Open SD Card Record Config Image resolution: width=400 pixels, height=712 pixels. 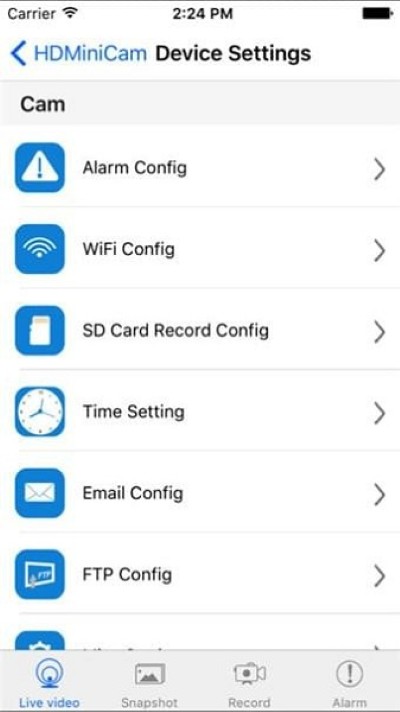click(x=200, y=331)
